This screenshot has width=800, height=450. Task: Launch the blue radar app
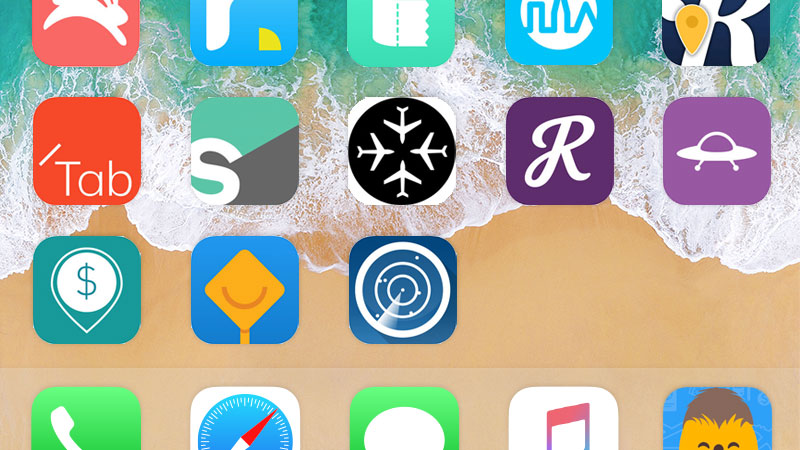click(x=402, y=290)
